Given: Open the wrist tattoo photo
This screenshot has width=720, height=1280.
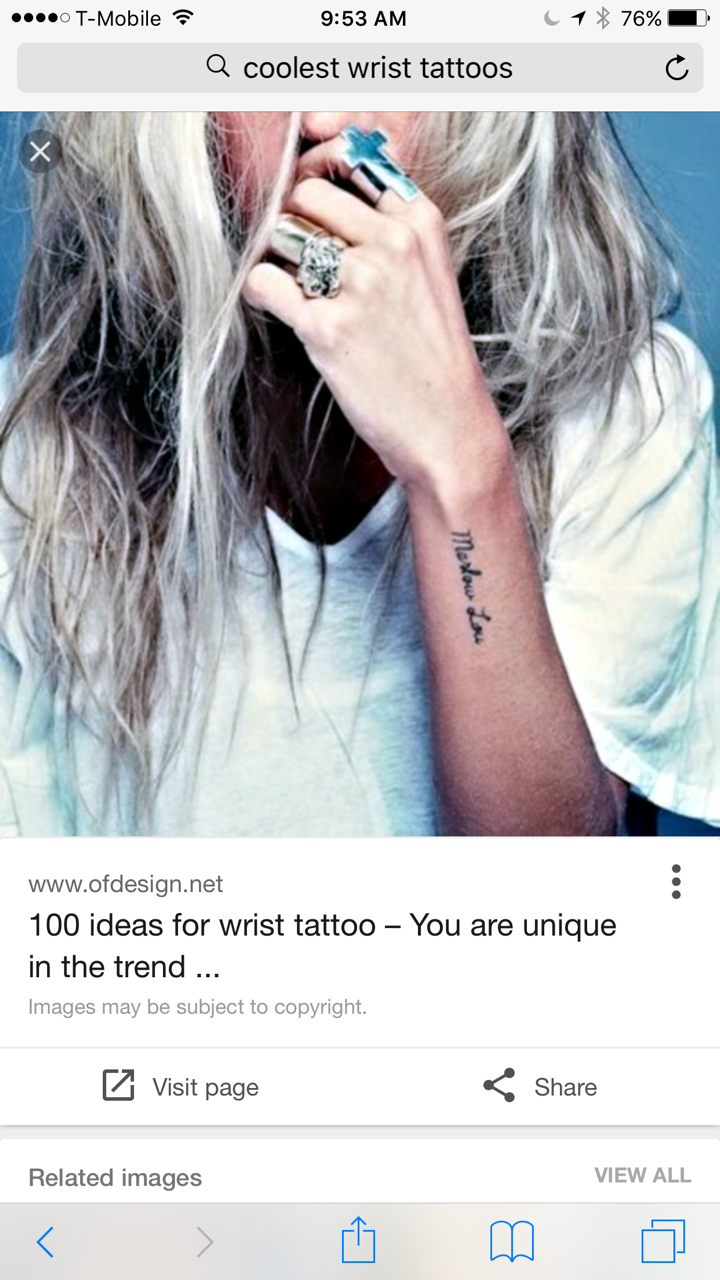Looking at the screenshot, I should coord(360,475).
